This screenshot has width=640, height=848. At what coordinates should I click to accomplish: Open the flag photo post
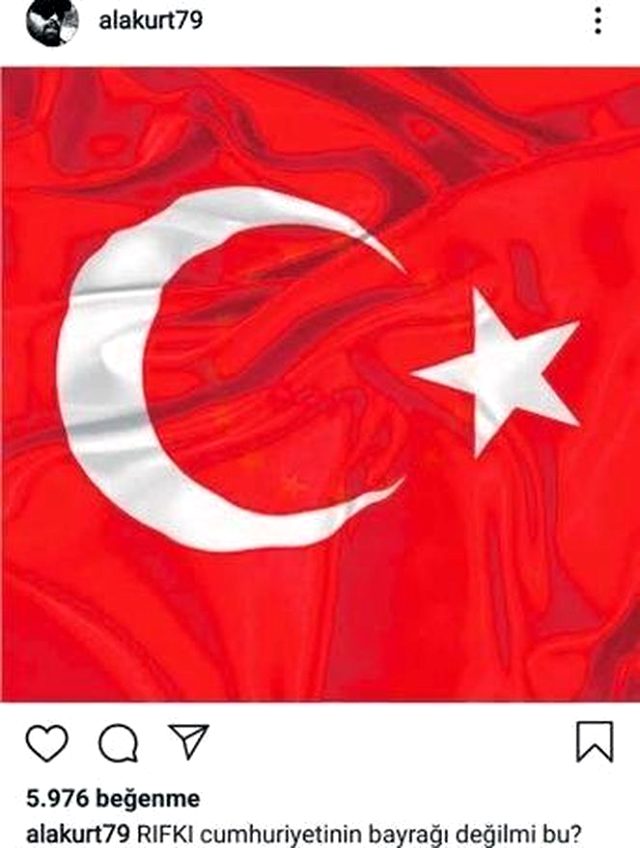[x=320, y=385]
